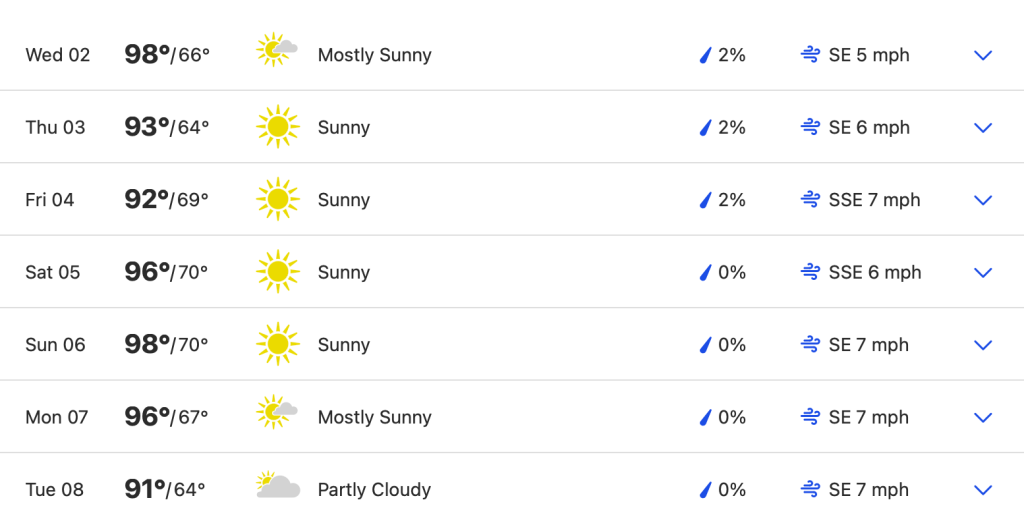The image size is (1024, 523).
Task: Expand the Tue 08 forecast details
Action: click(x=983, y=490)
